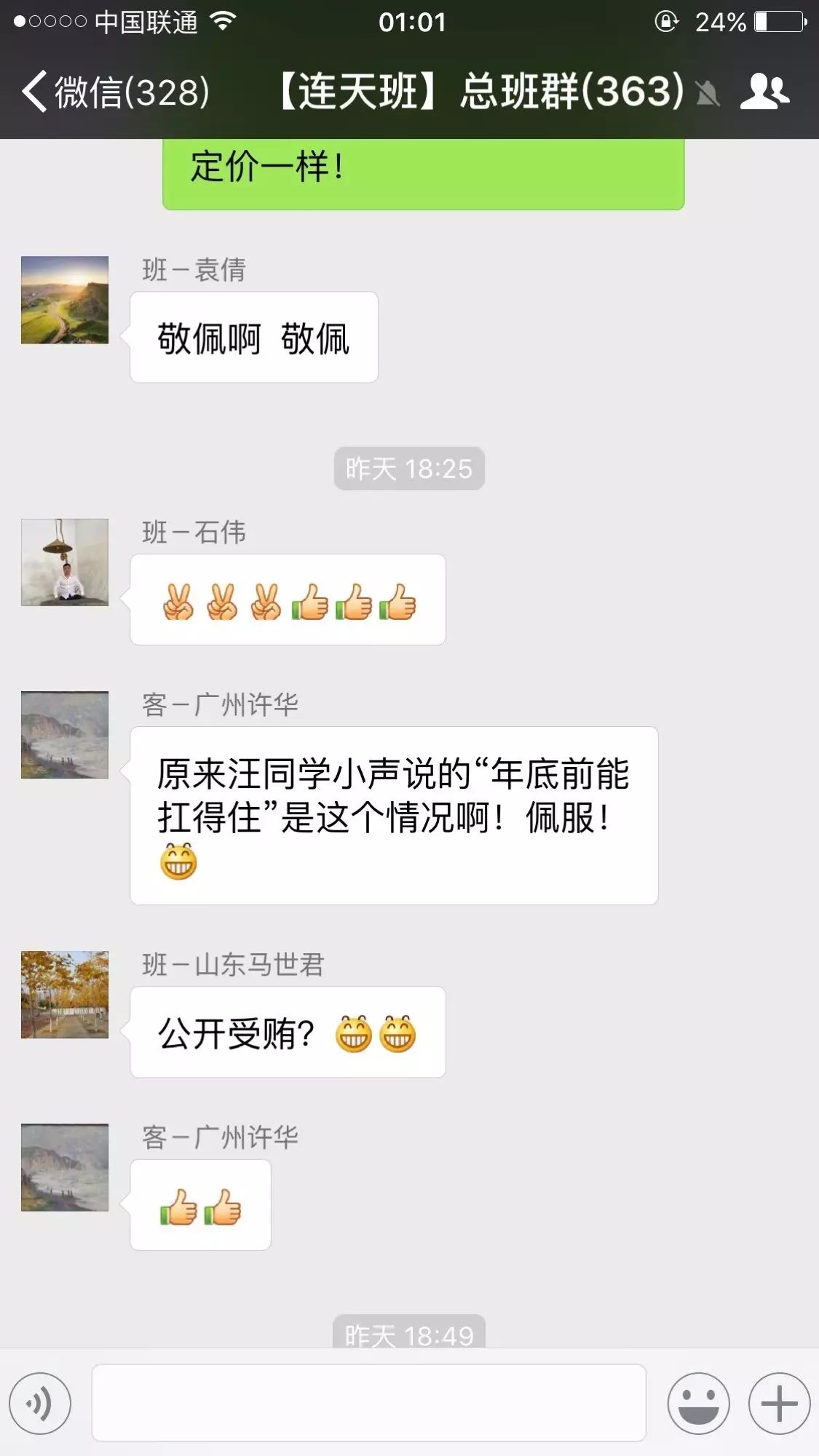Screen dimensions: 819x1456
Task: View 班-石伟's profile avatar
Action: (65, 562)
